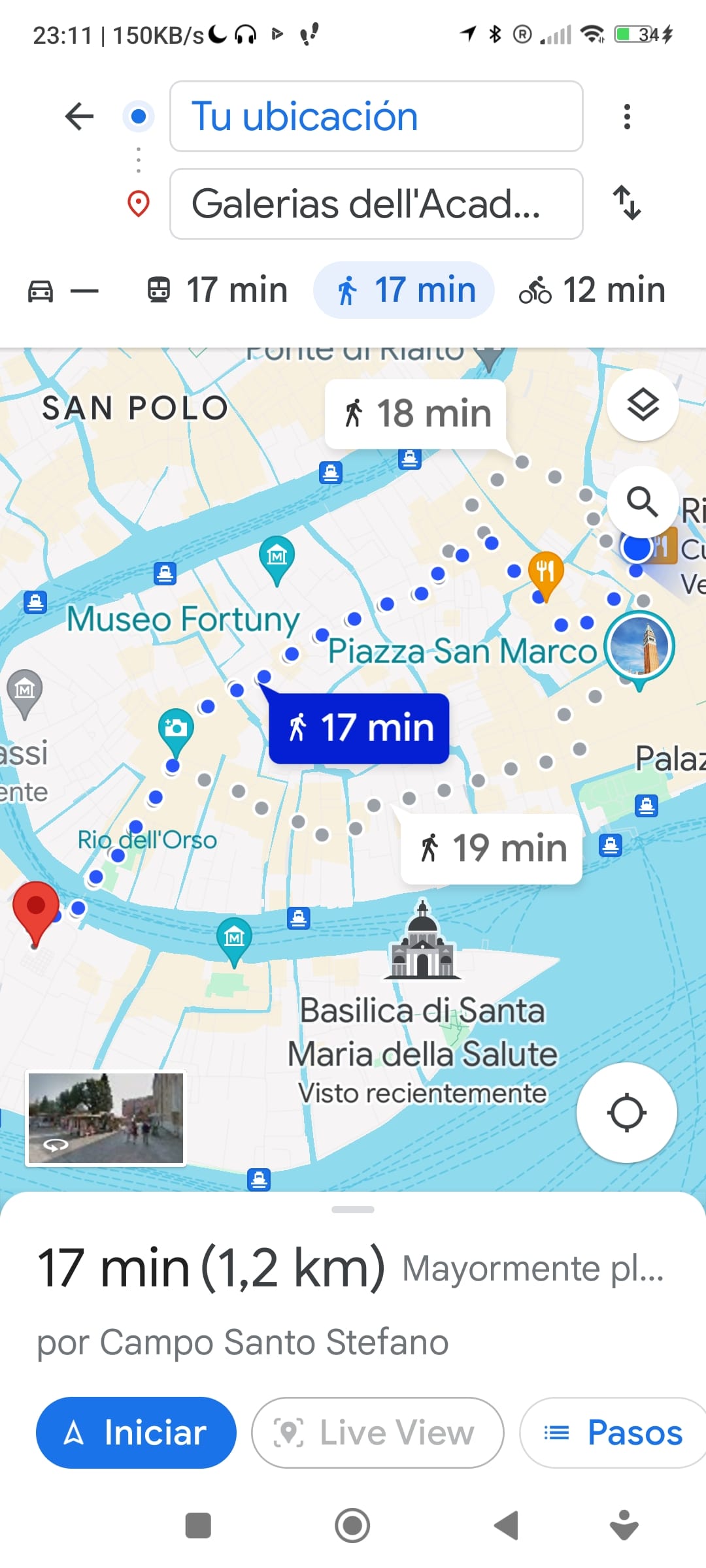
Task: Switch to cycling 12 min
Action: tap(592, 290)
